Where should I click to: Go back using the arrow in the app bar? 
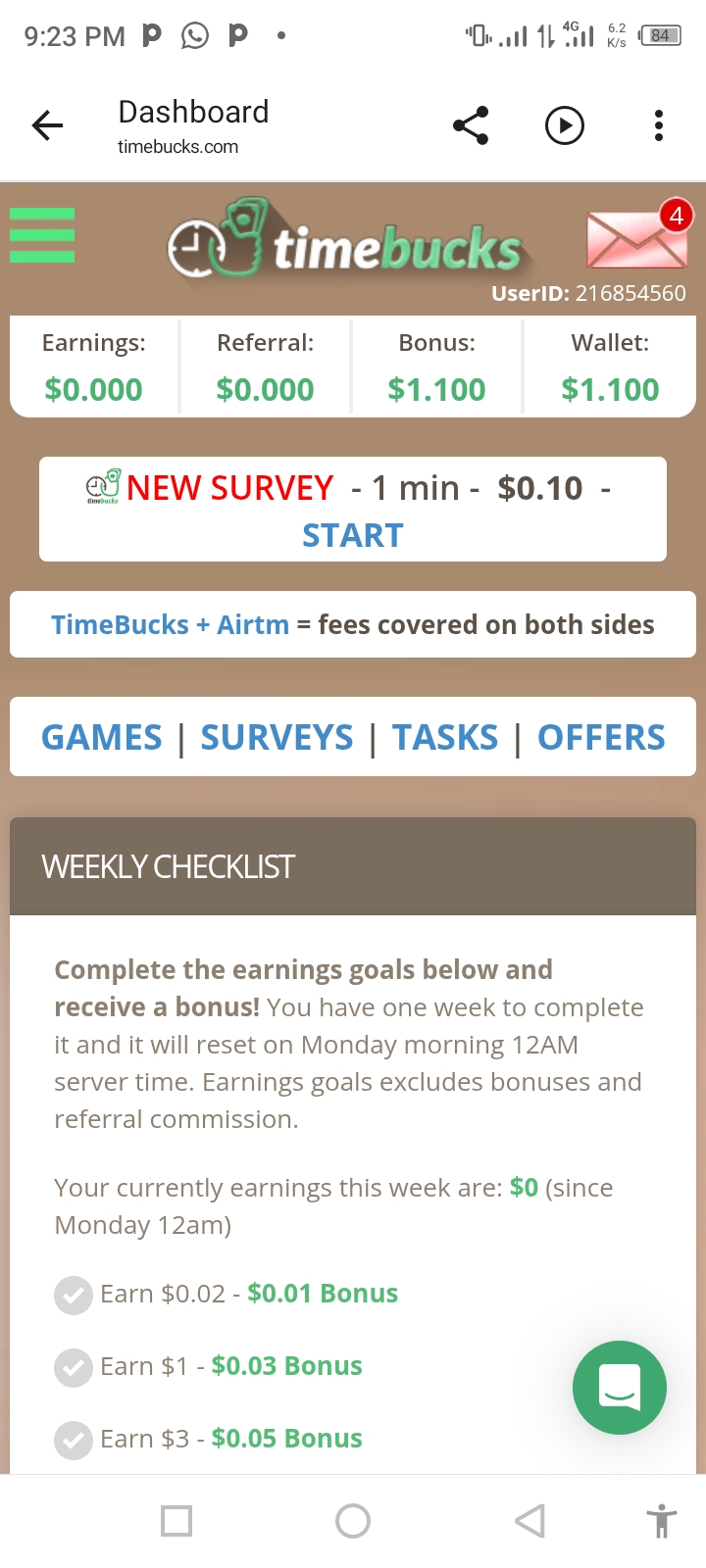pyautogui.click(x=47, y=125)
